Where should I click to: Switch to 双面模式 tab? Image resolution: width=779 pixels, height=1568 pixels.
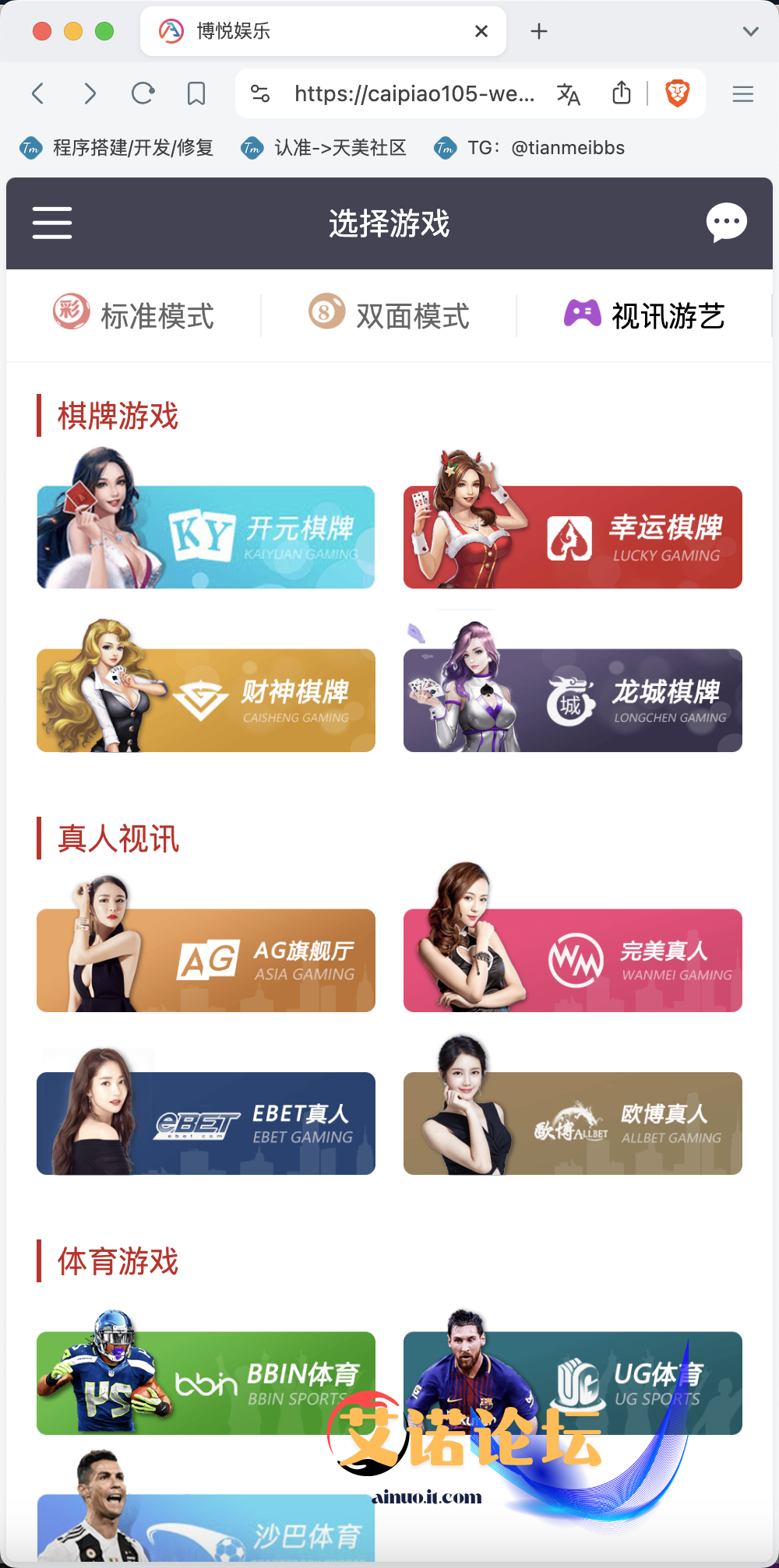(x=389, y=315)
